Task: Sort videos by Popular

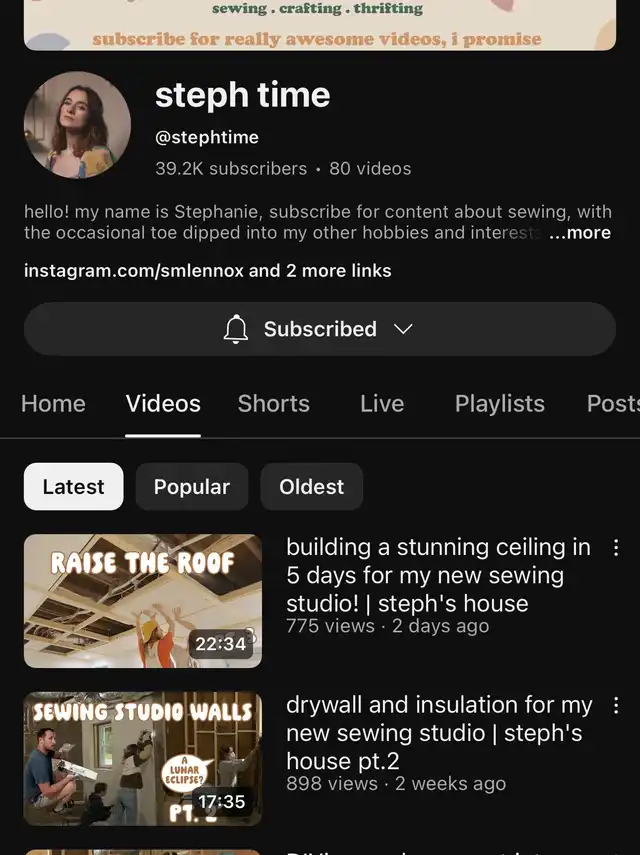Action: tap(191, 487)
